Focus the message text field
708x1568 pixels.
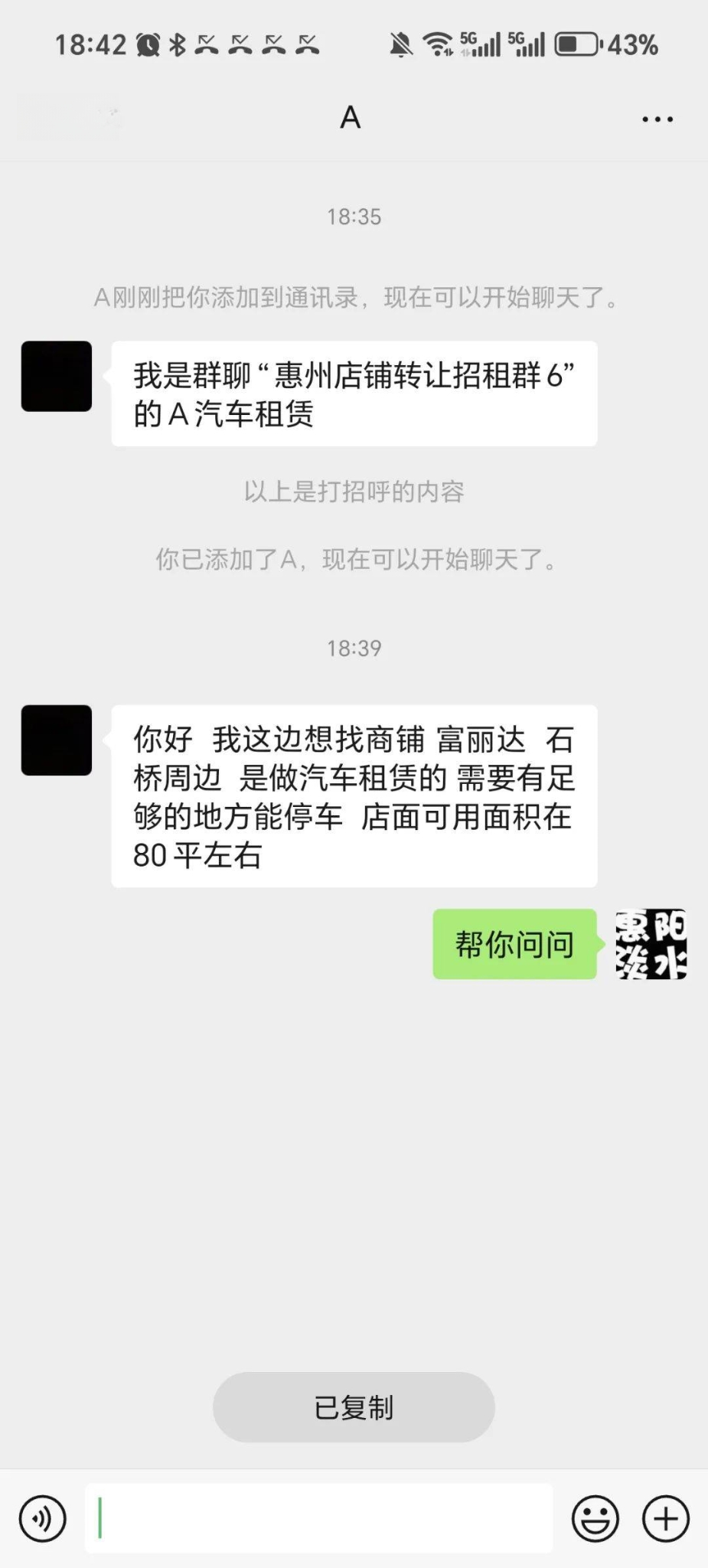[x=318, y=1518]
